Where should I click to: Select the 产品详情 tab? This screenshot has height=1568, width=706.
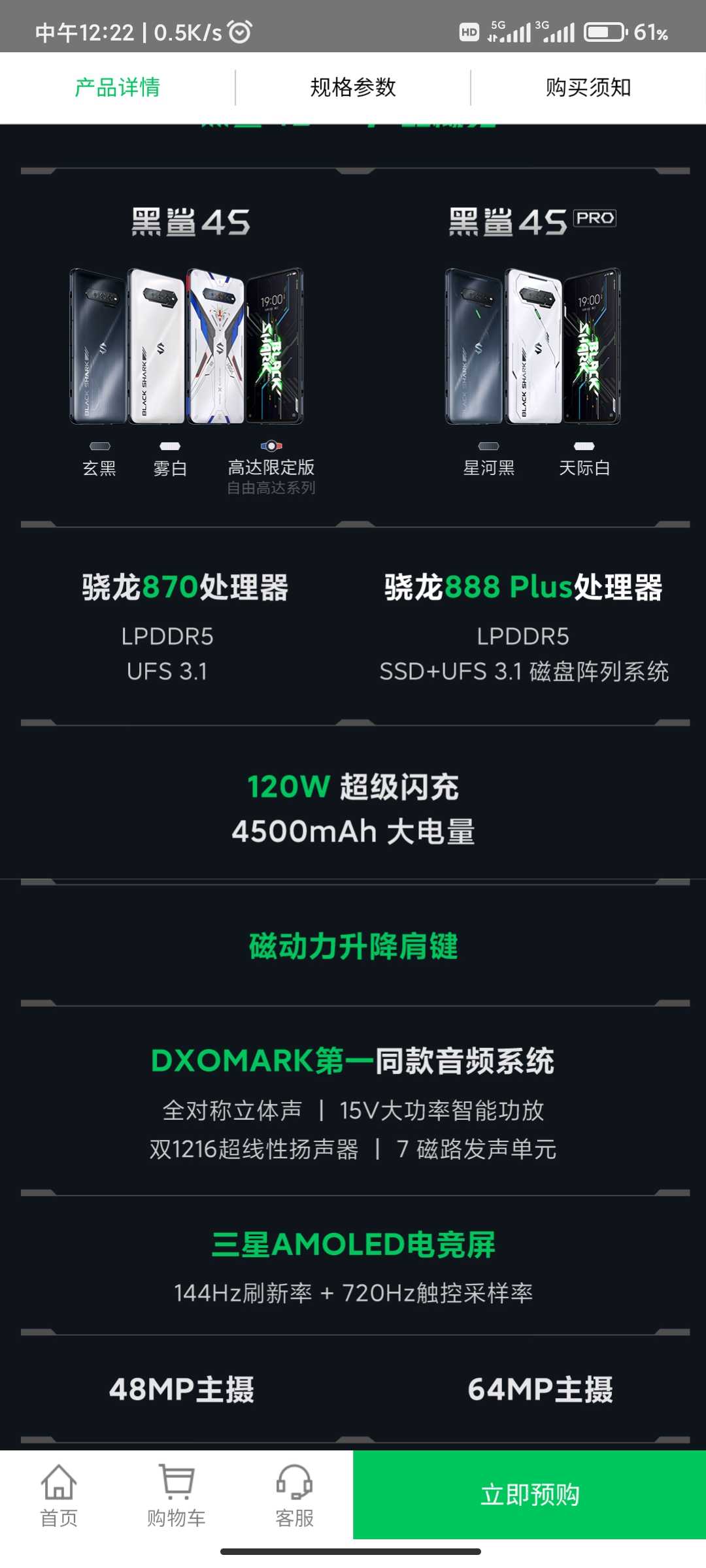[x=118, y=88]
